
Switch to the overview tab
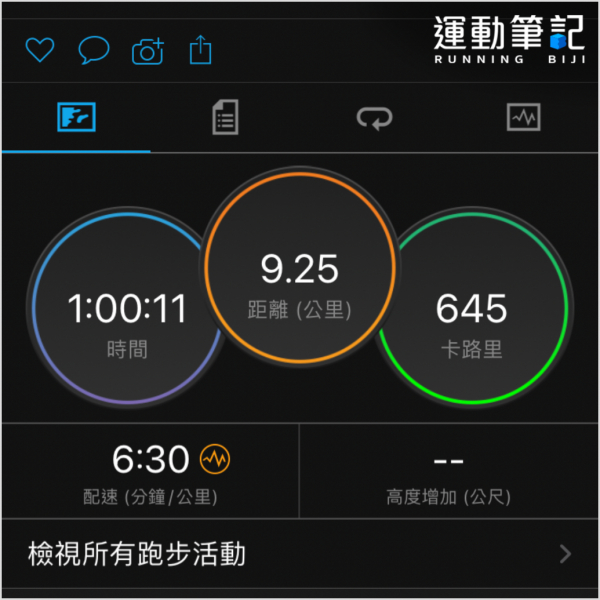coord(76,118)
